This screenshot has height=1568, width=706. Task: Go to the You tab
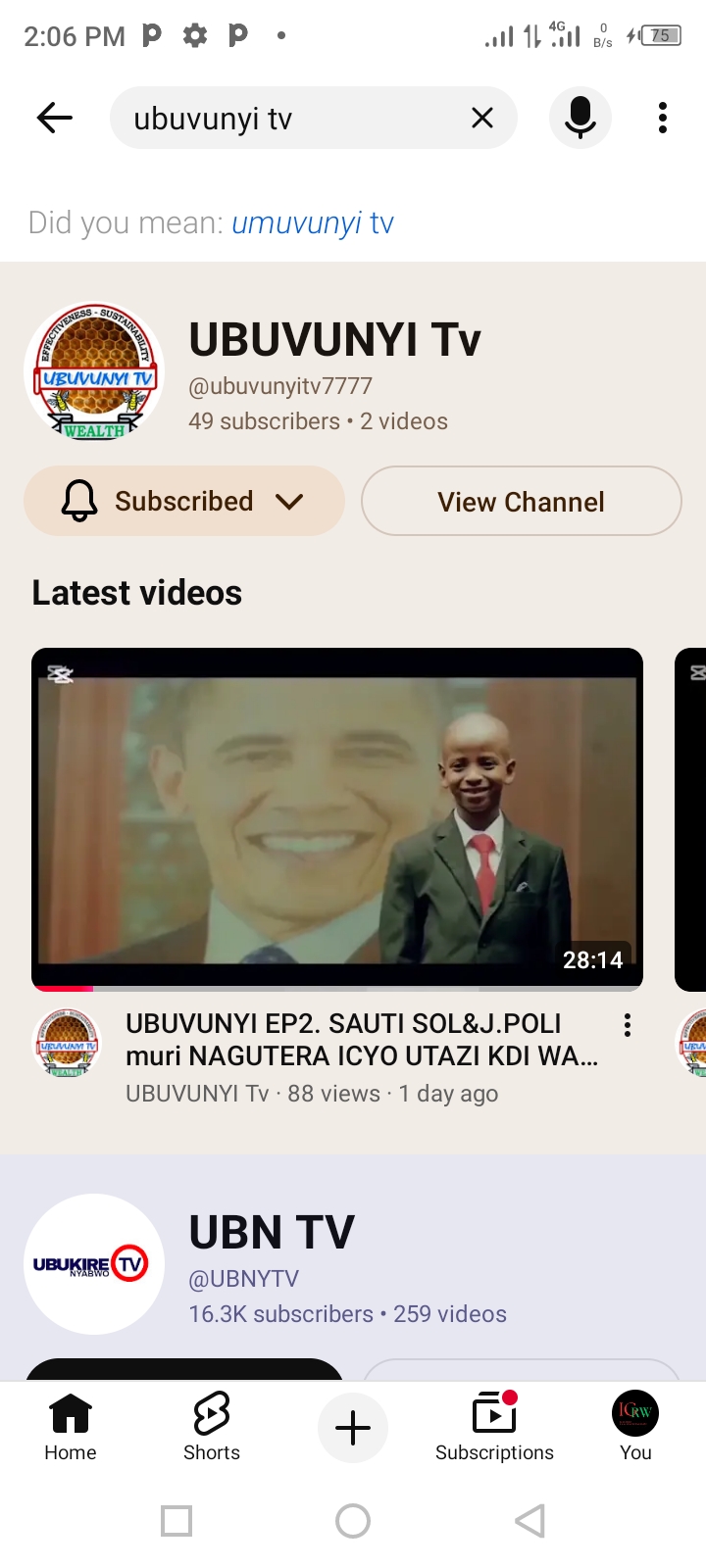coord(635,1427)
